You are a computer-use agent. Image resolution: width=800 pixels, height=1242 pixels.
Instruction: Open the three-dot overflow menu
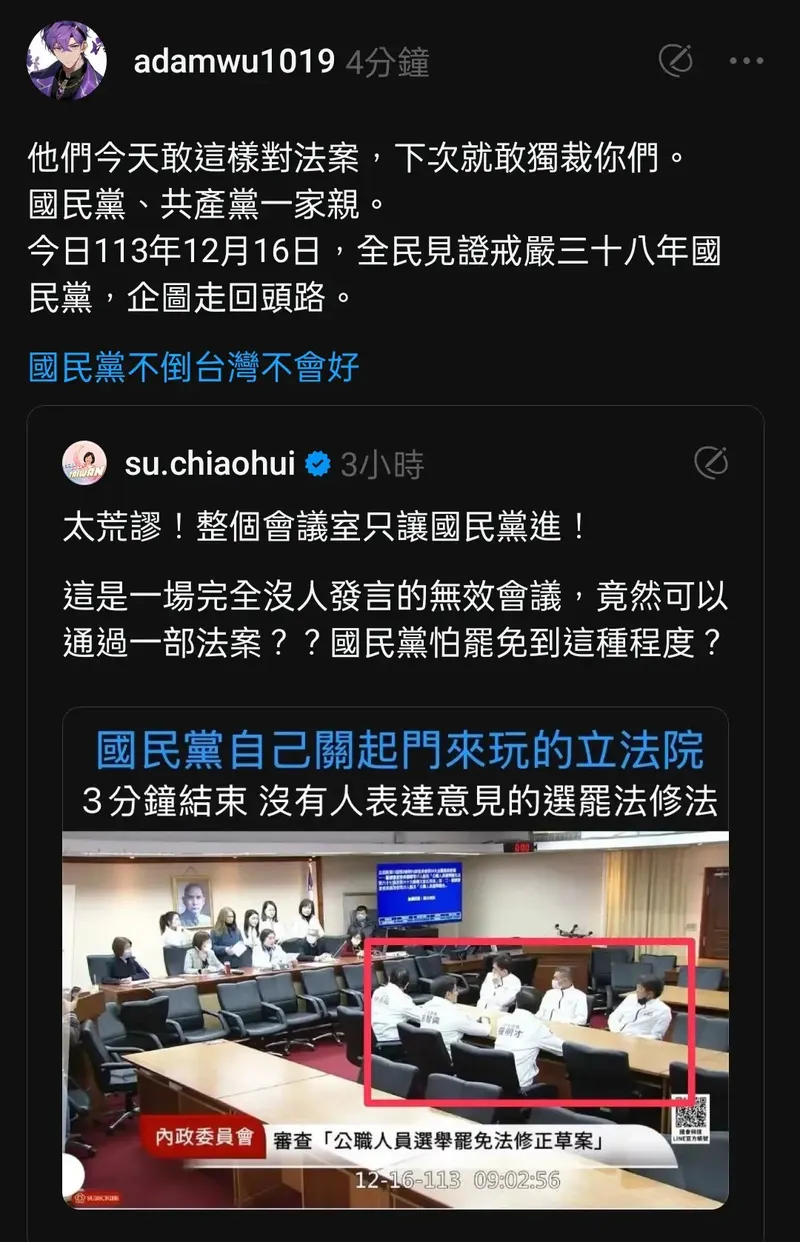point(746,62)
